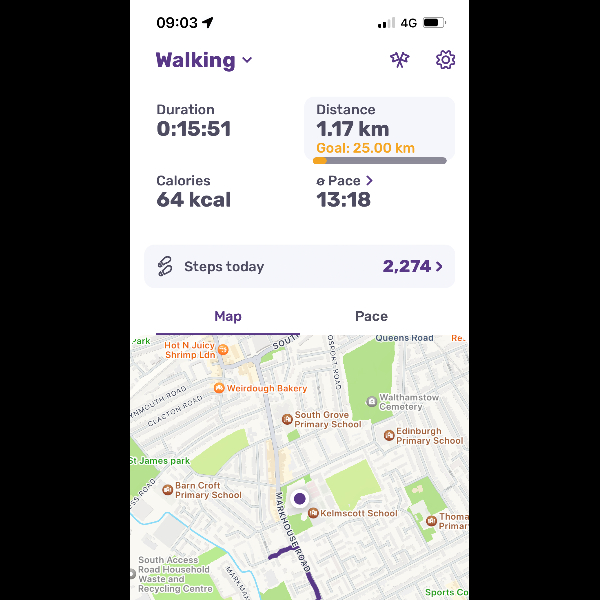Open the Walking activity type dropdown
The width and height of the screenshot is (600, 600).
point(204,60)
